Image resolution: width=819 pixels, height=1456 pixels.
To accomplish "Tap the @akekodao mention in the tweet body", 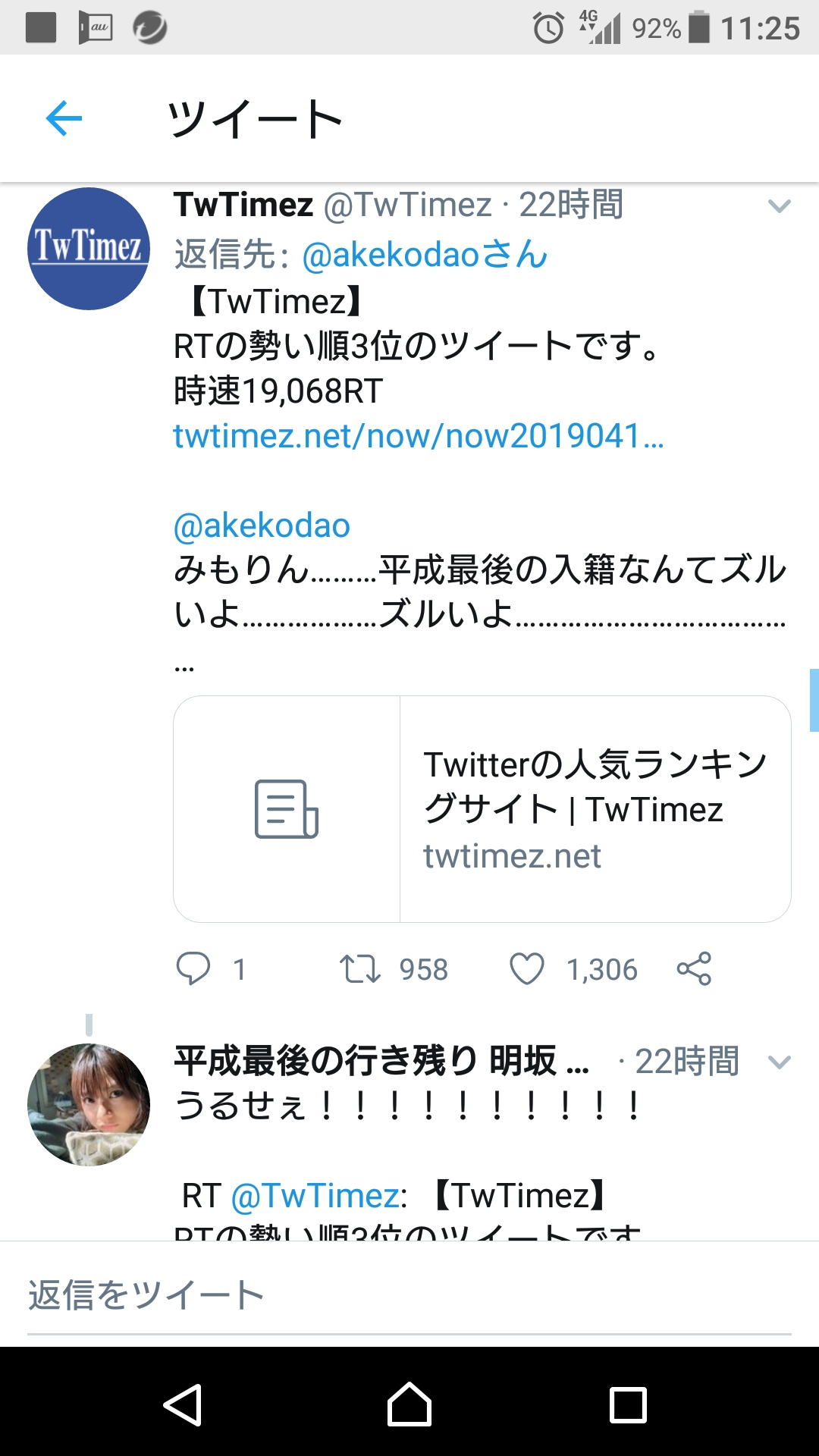I will click(262, 526).
